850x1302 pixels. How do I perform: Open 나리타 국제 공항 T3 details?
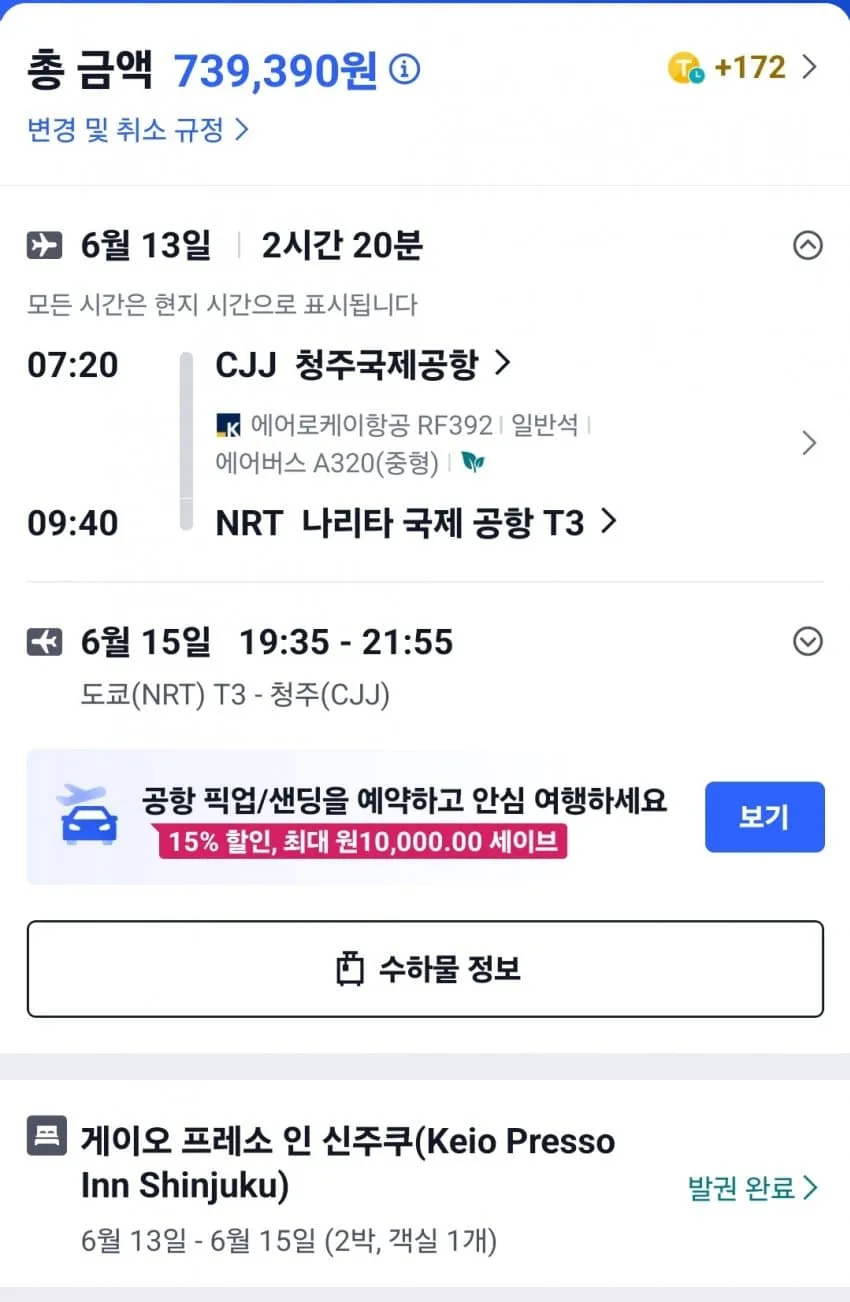[416, 522]
